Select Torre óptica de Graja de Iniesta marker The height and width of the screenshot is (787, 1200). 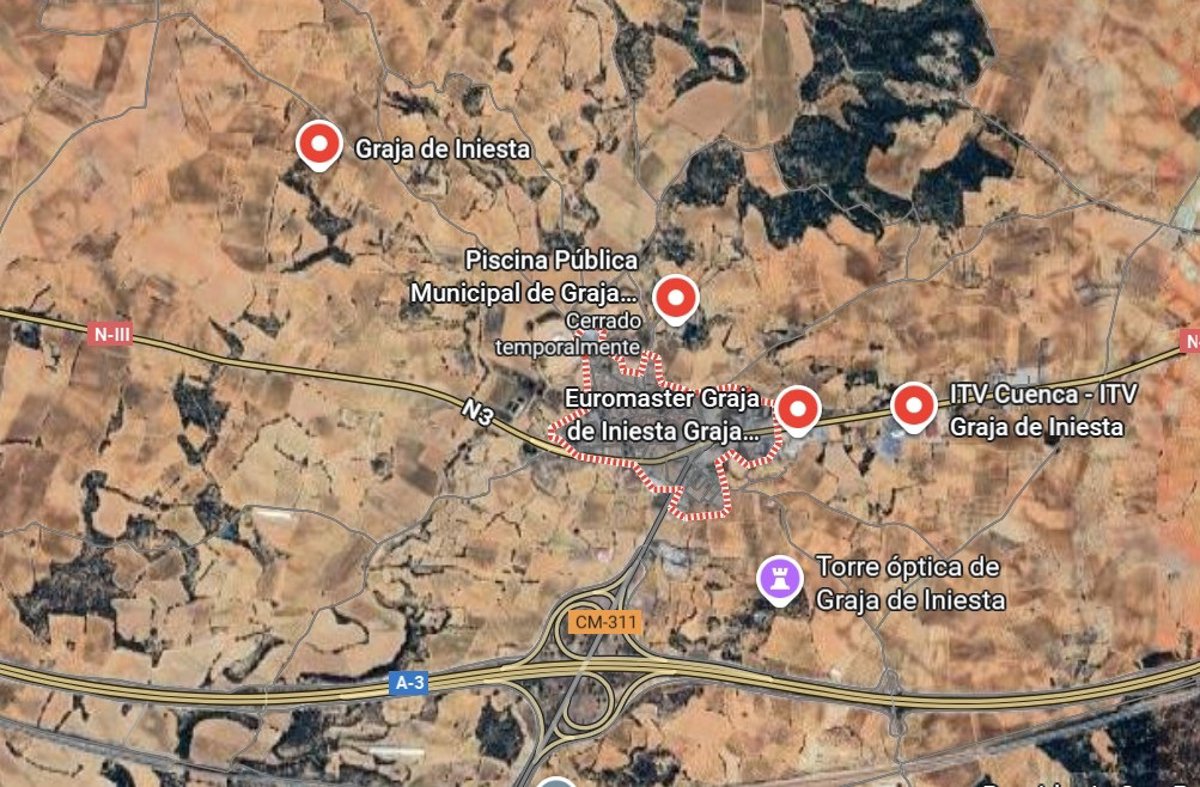(x=778, y=578)
